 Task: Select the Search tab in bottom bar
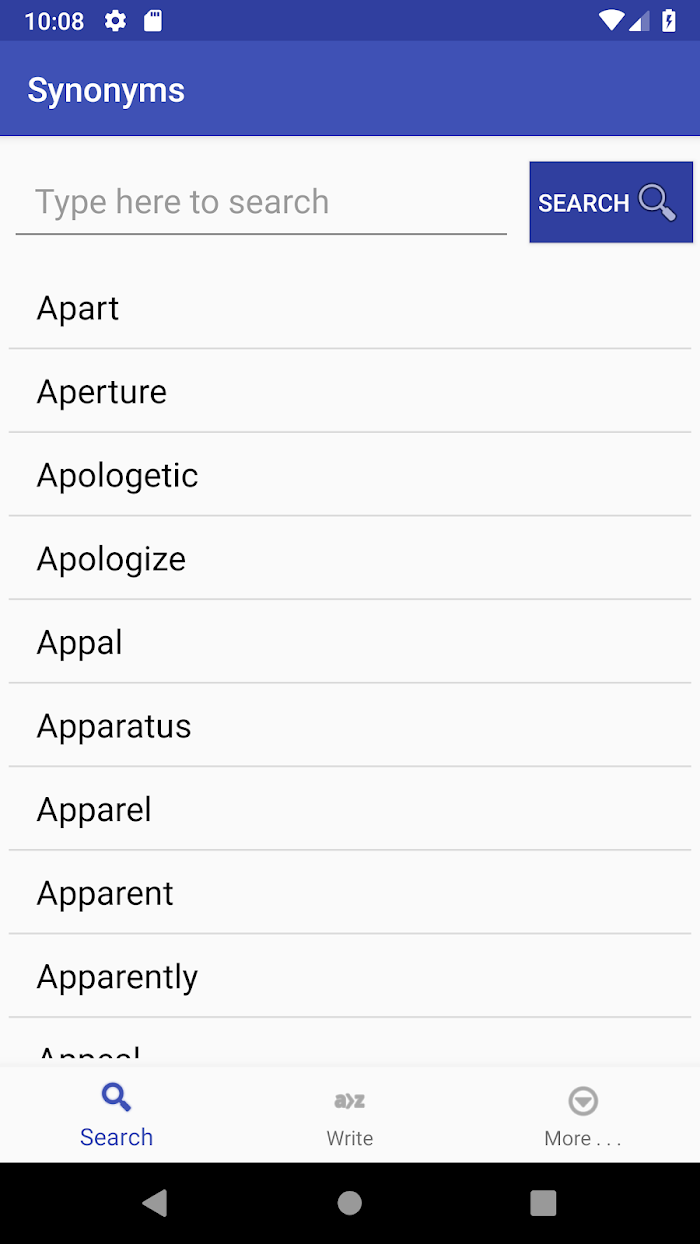click(116, 1115)
